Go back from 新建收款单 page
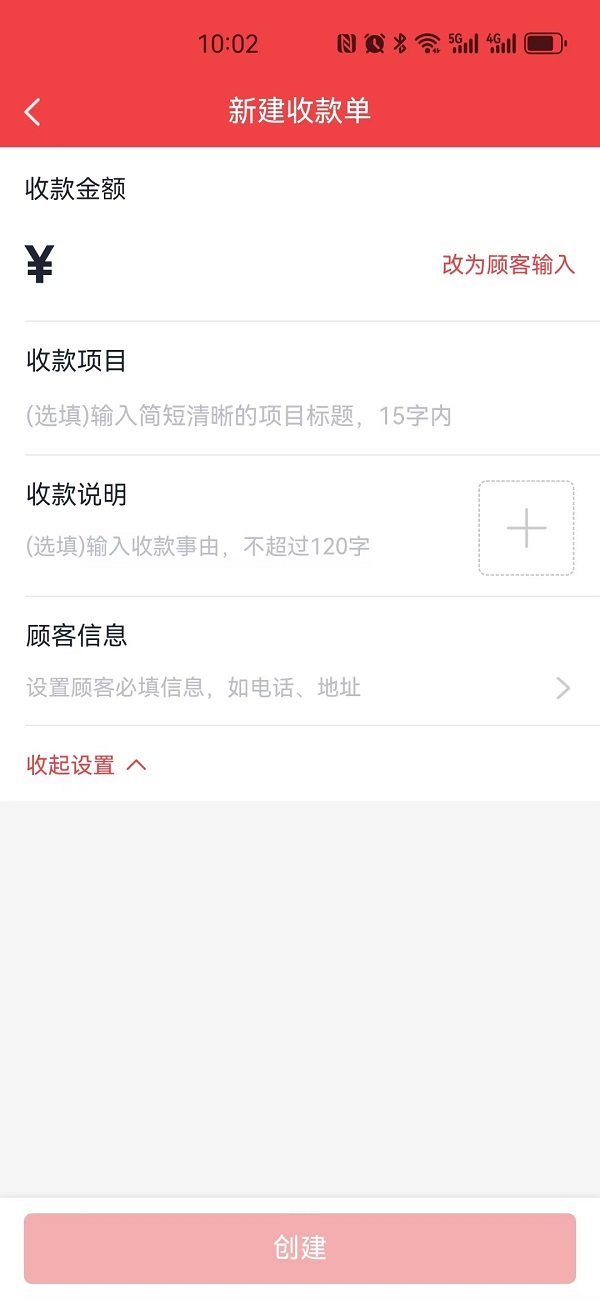This screenshot has height=1300, width=600. (33, 111)
